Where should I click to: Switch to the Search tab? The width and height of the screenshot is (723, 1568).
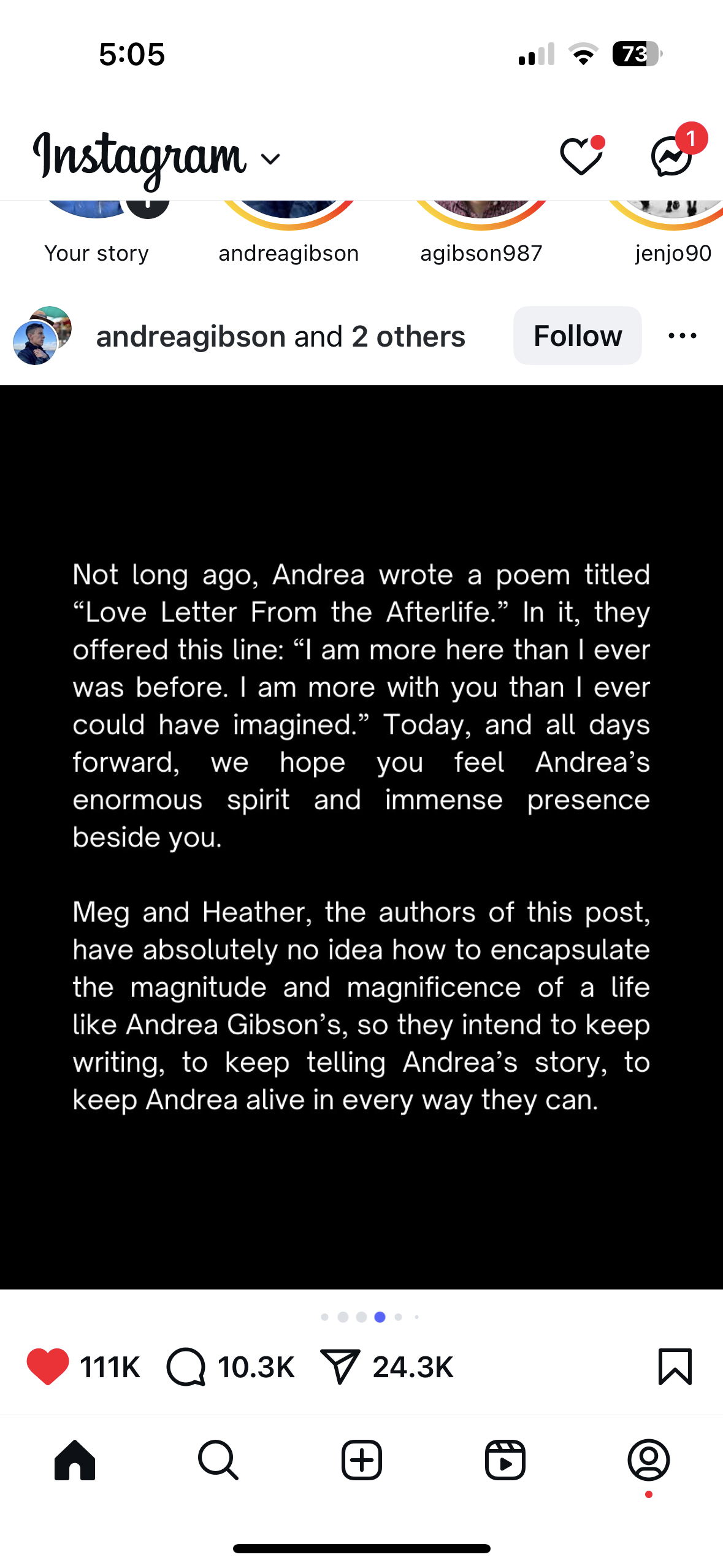pyautogui.click(x=218, y=1460)
